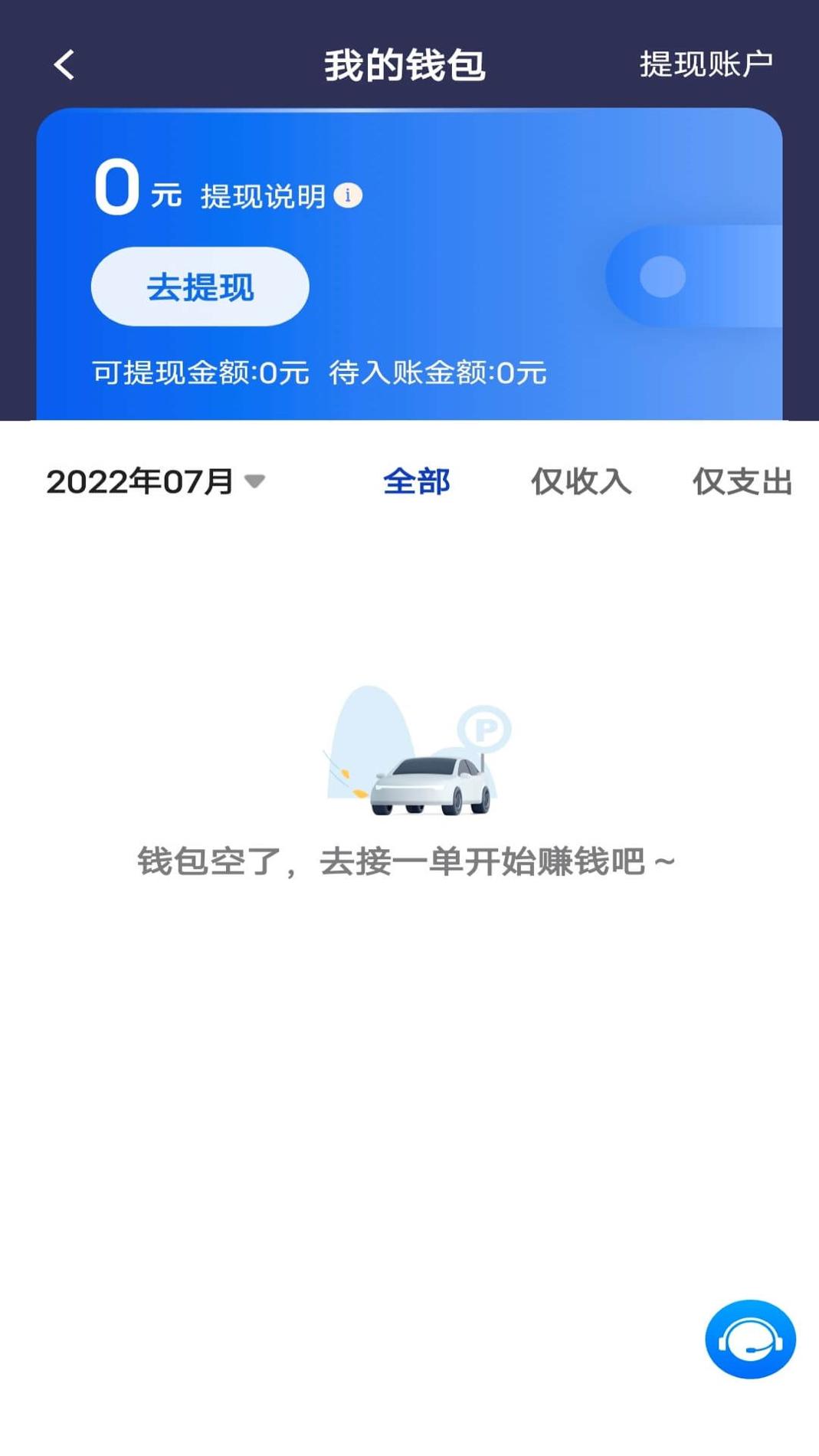Open the 提现账户 menu item

tap(706, 64)
